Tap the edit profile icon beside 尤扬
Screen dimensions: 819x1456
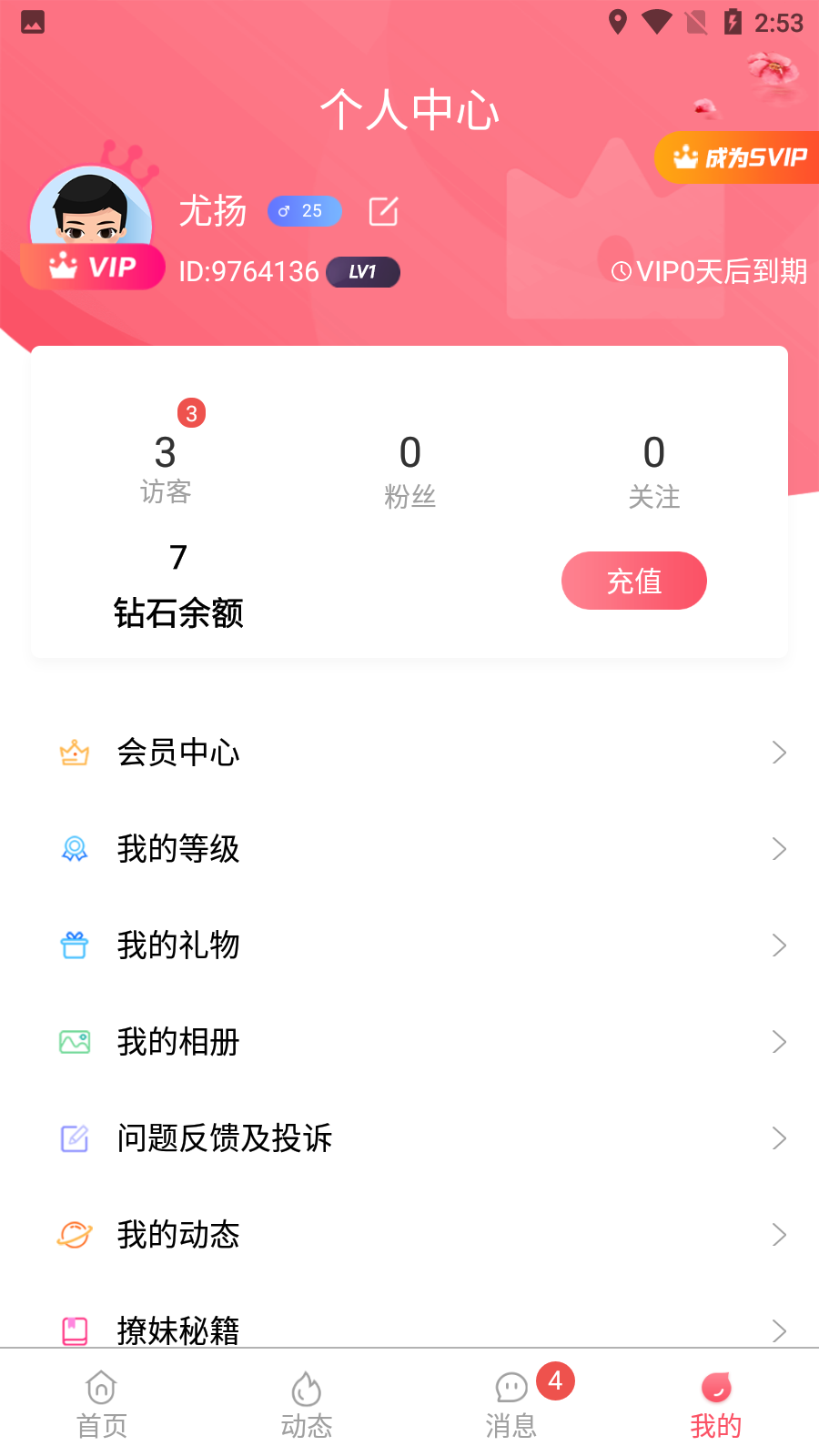383,211
